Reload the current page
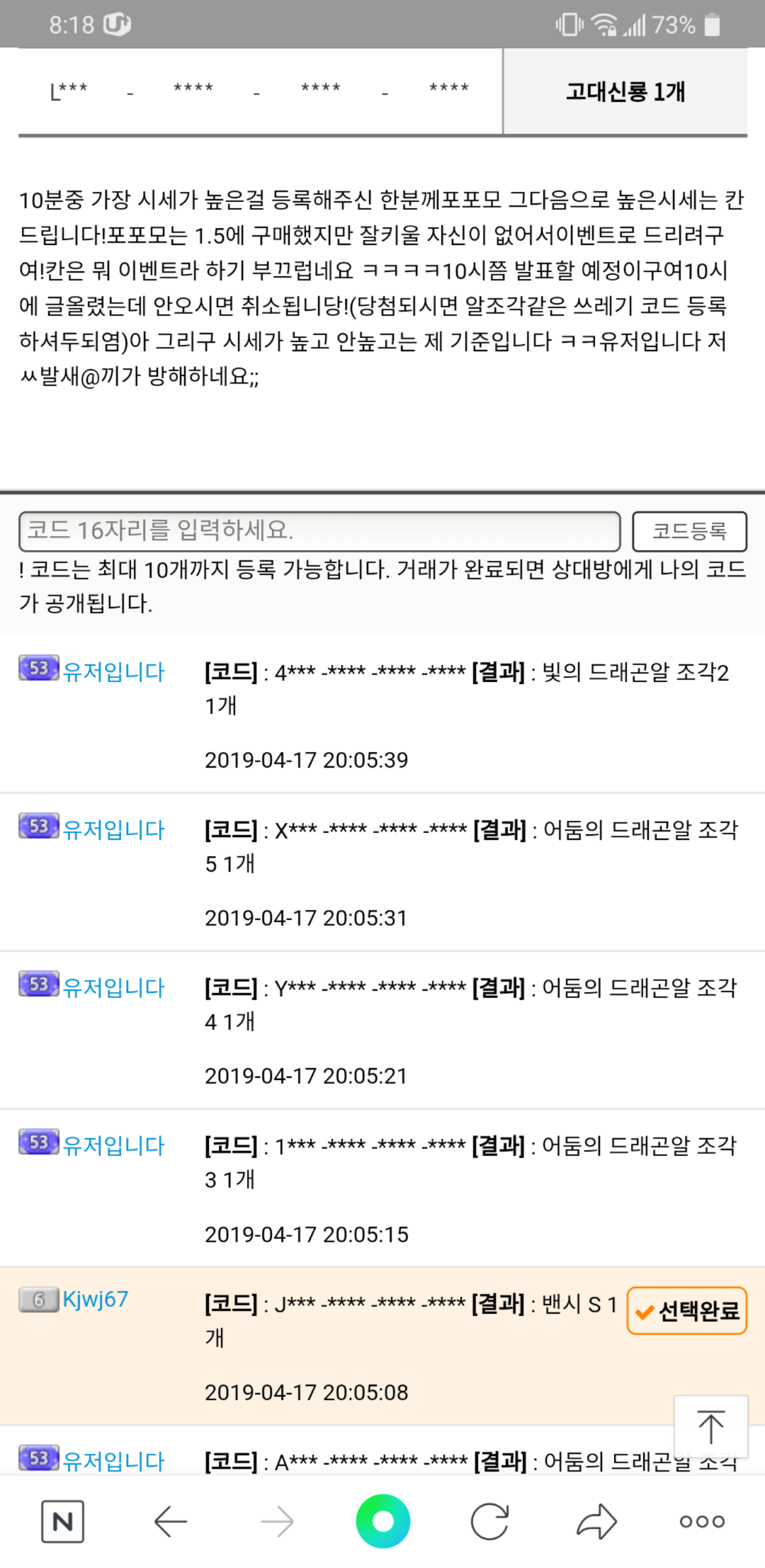The width and height of the screenshot is (765, 1568). pos(489,1521)
